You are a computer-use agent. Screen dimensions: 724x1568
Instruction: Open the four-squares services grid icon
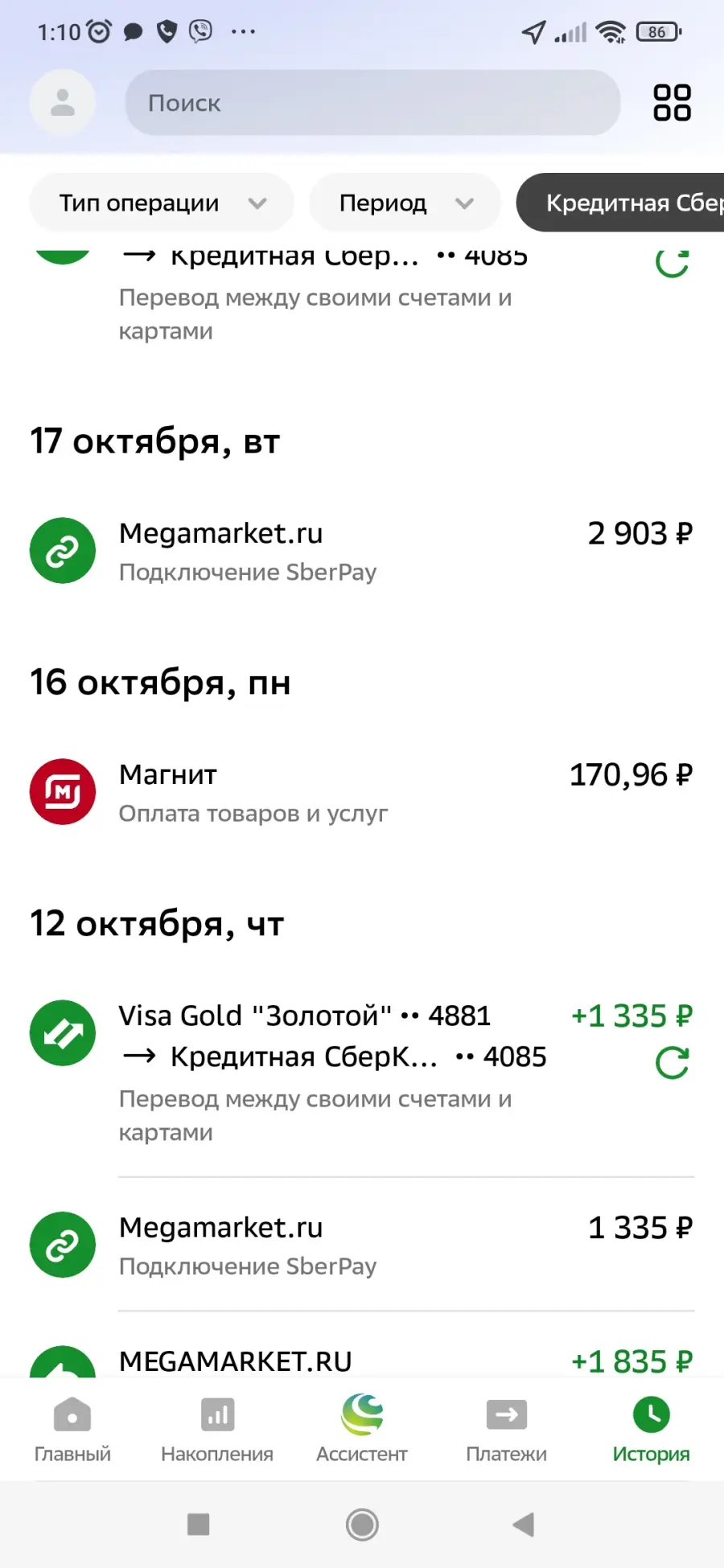(x=672, y=103)
